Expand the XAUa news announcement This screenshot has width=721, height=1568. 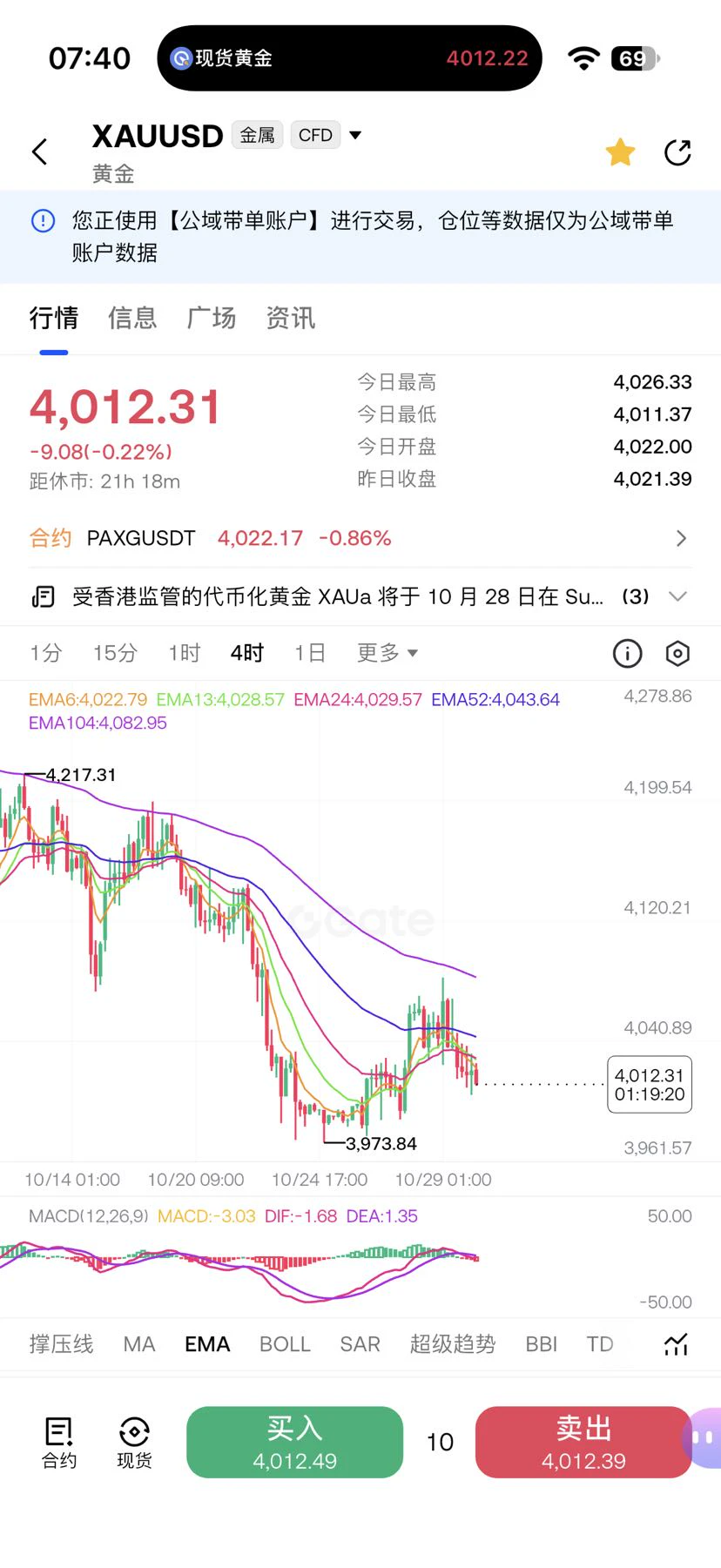click(677, 596)
